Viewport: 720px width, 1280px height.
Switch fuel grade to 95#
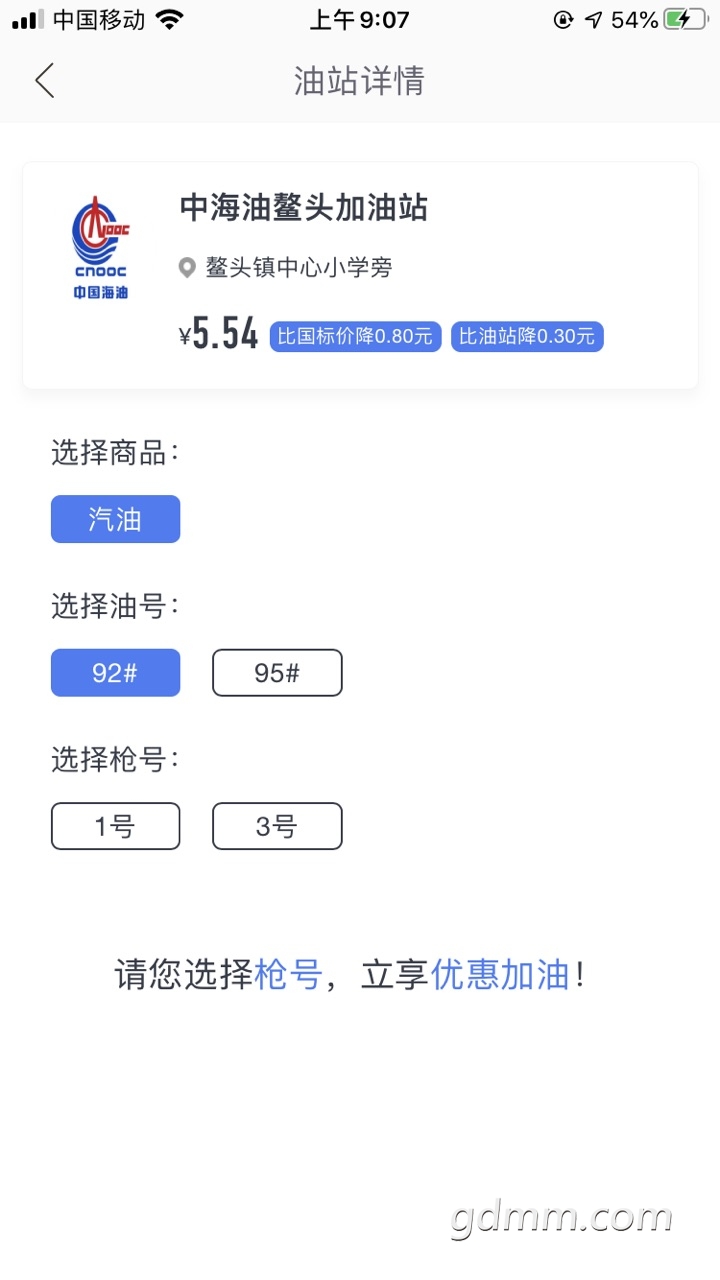click(277, 673)
